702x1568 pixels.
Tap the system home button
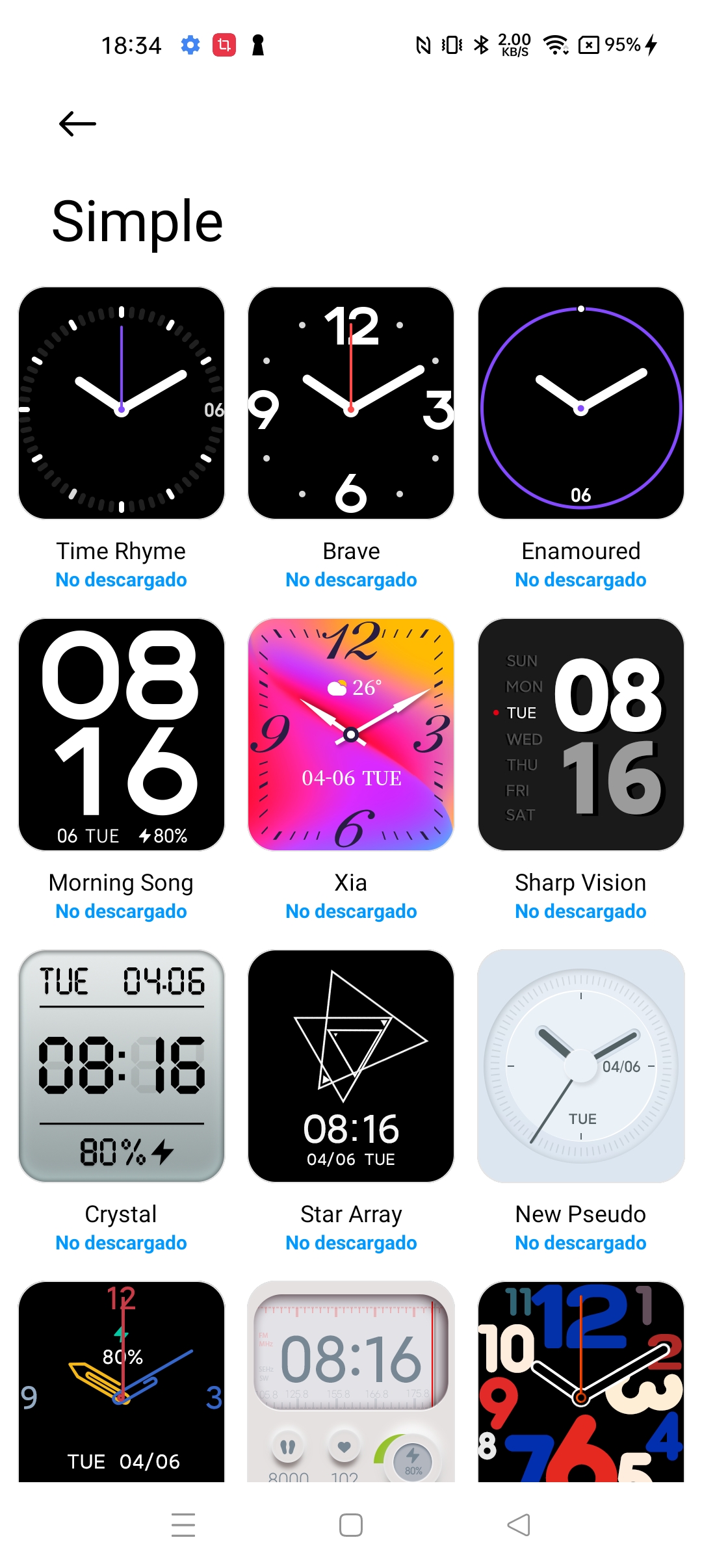click(351, 1525)
